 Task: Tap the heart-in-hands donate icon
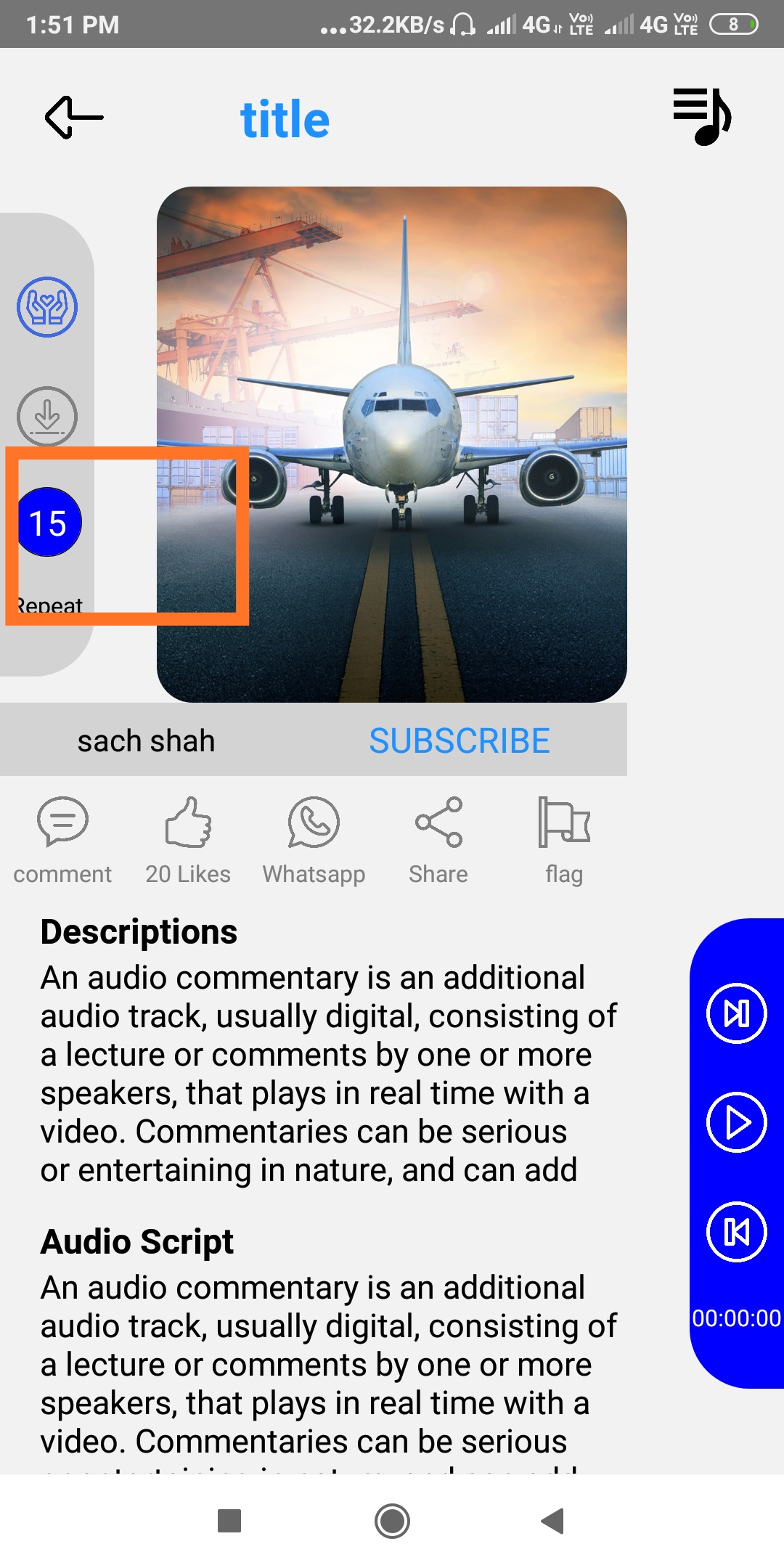pos(47,307)
